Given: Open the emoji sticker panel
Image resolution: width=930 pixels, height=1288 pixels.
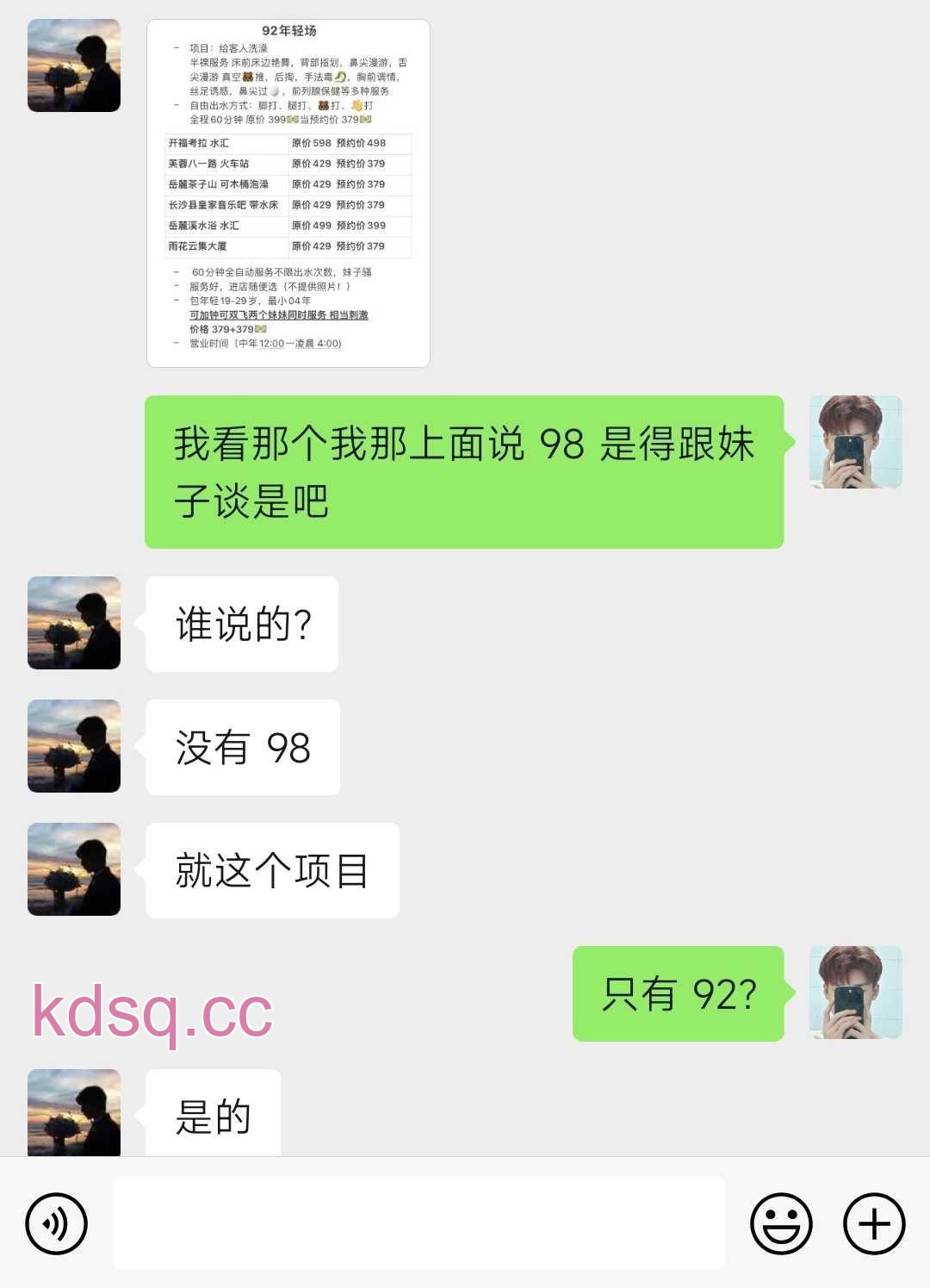Looking at the screenshot, I should 781,1223.
